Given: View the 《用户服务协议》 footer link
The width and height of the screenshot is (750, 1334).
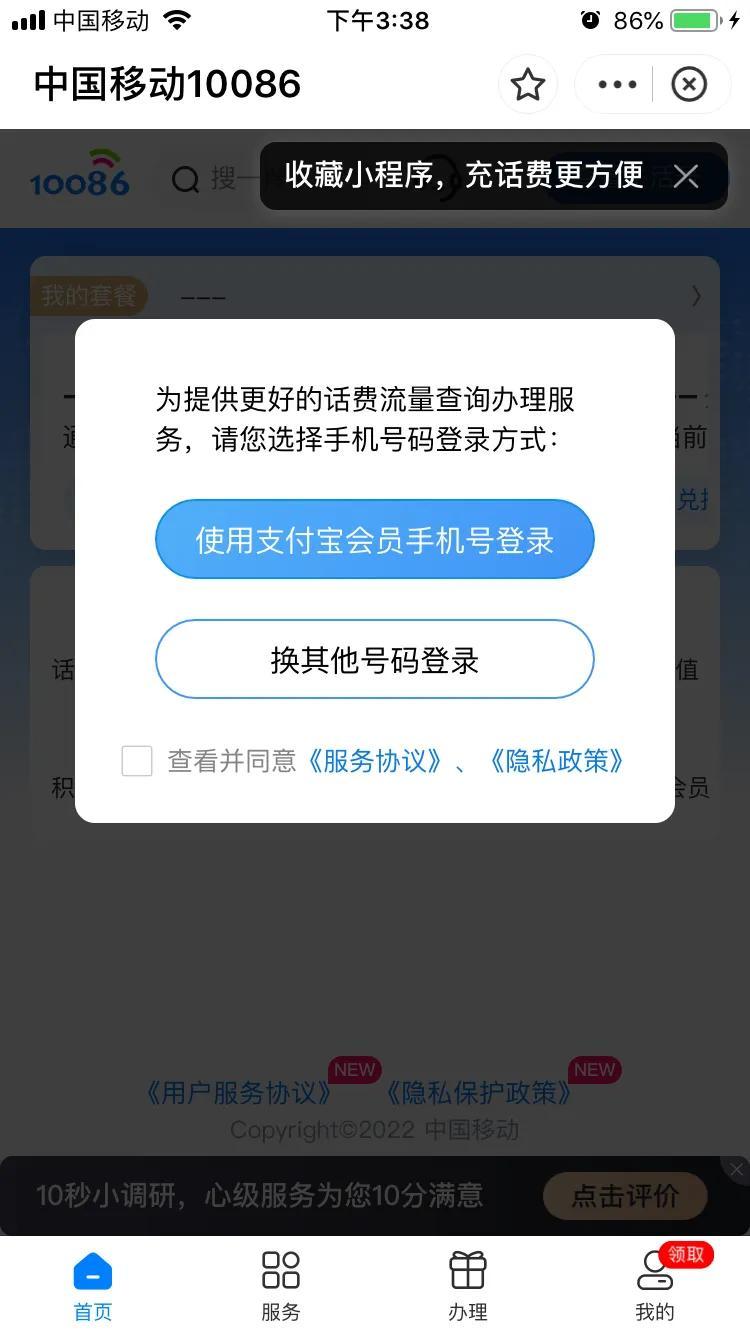Looking at the screenshot, I should [x=238, y=1093].
